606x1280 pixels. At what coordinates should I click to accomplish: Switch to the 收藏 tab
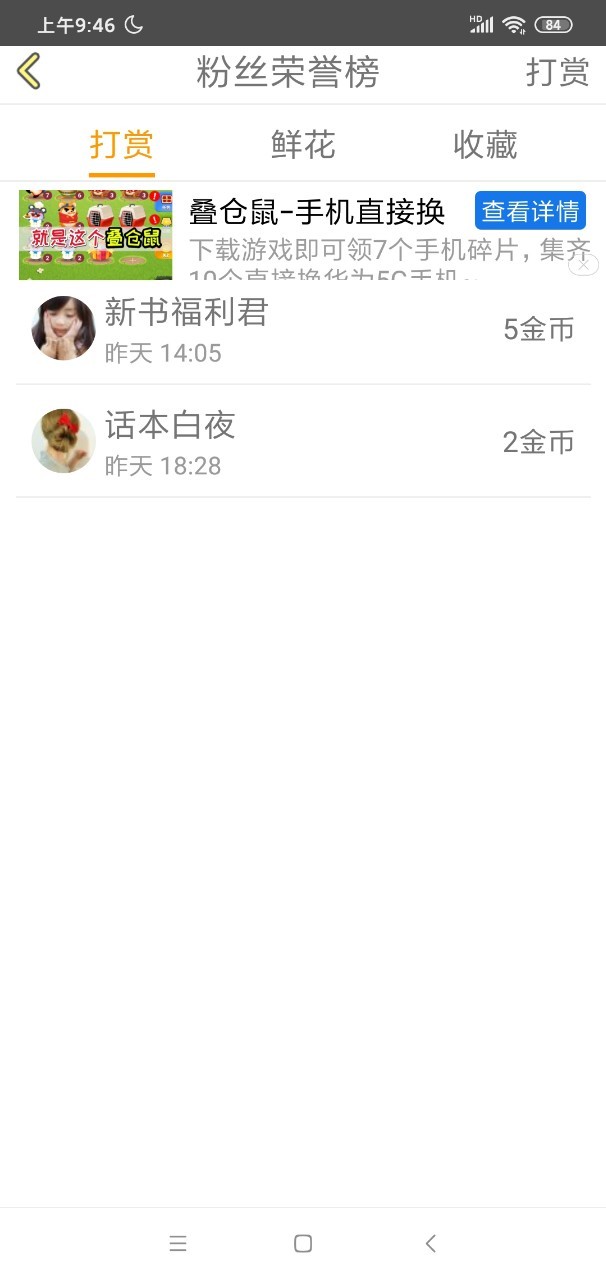tap(485, 145)
